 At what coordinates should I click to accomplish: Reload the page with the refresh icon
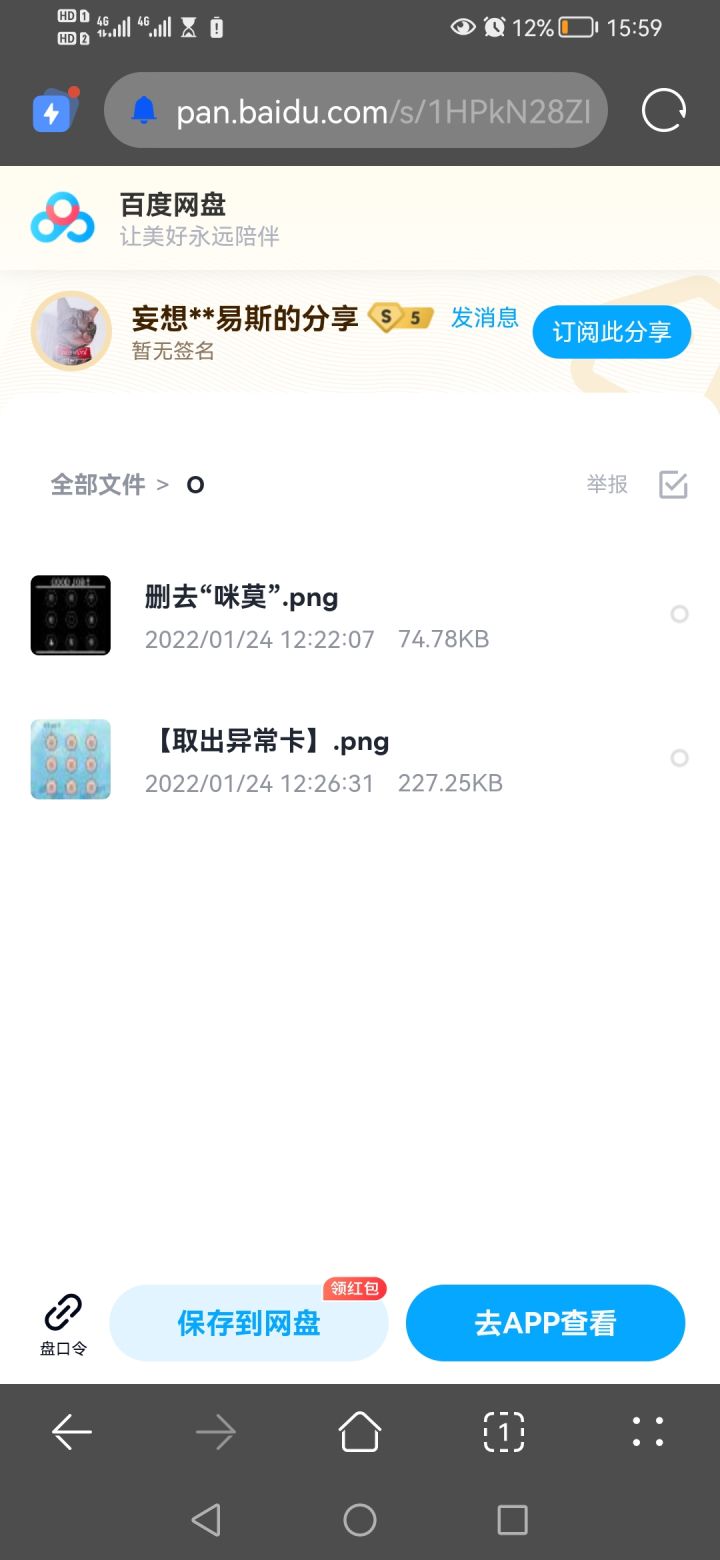tap(664, 111)
